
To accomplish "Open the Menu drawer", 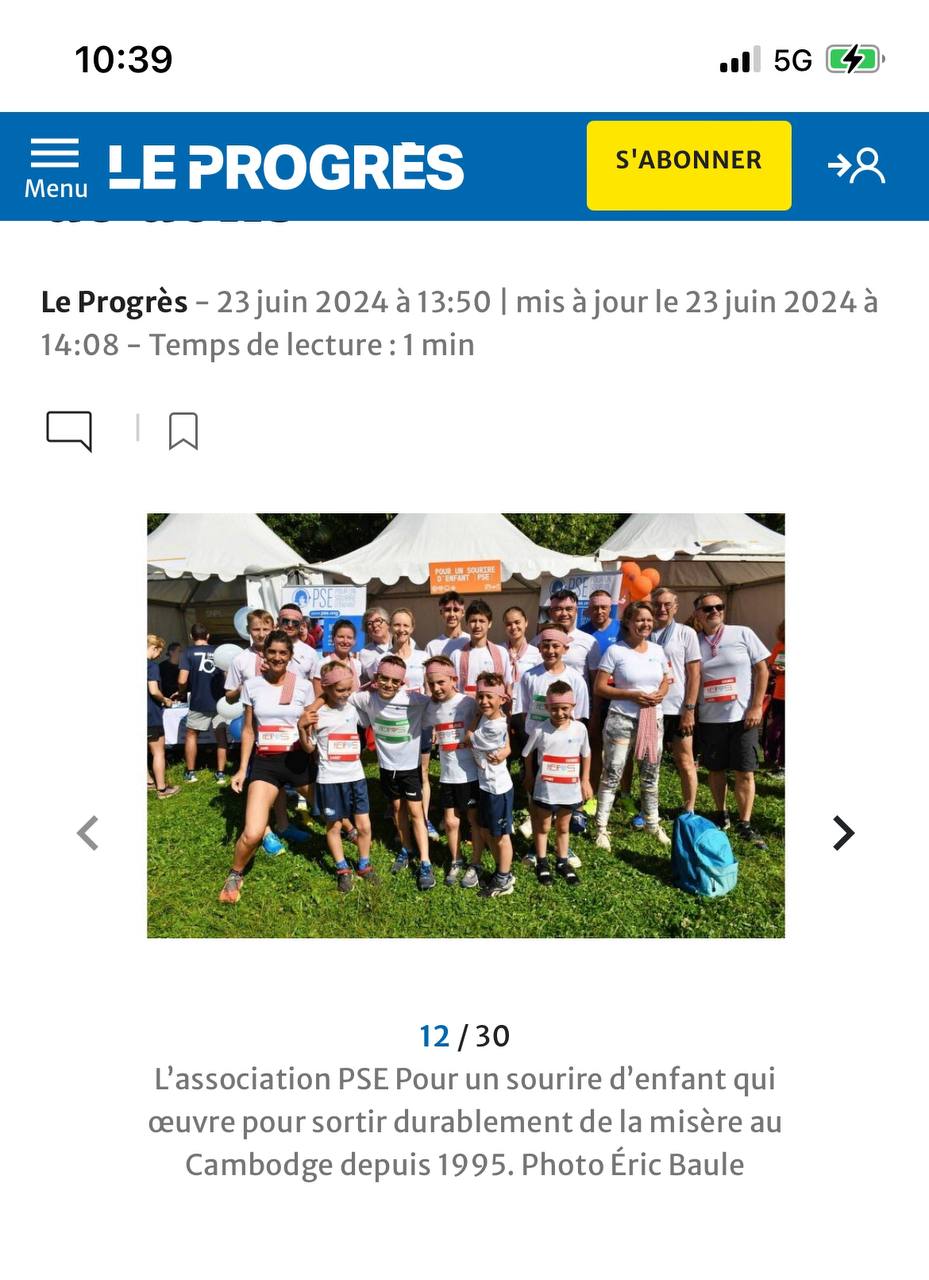I will tap(55, 167).
